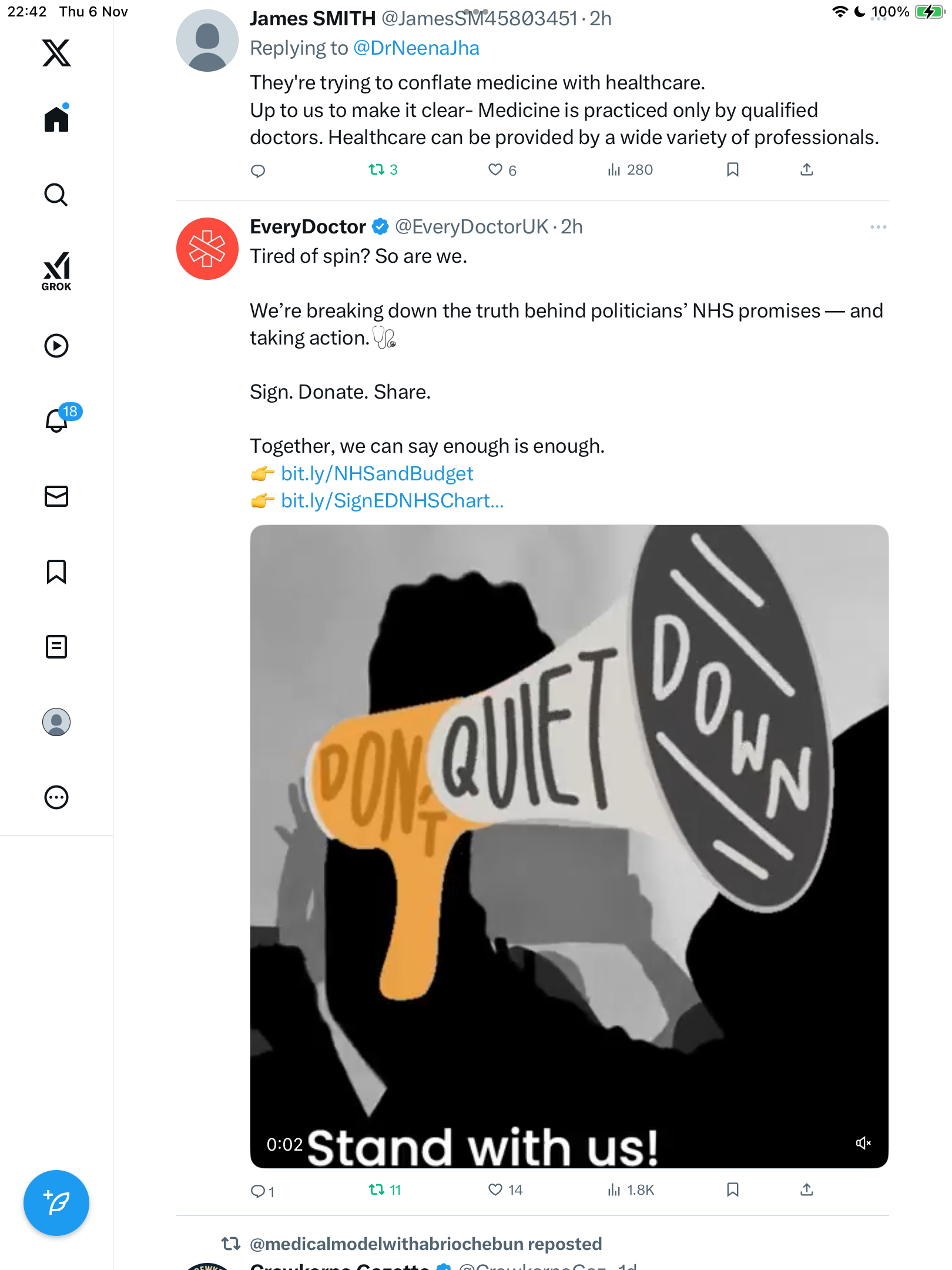
Task: View your profile from the sidebar
Action: coord(56,722)
